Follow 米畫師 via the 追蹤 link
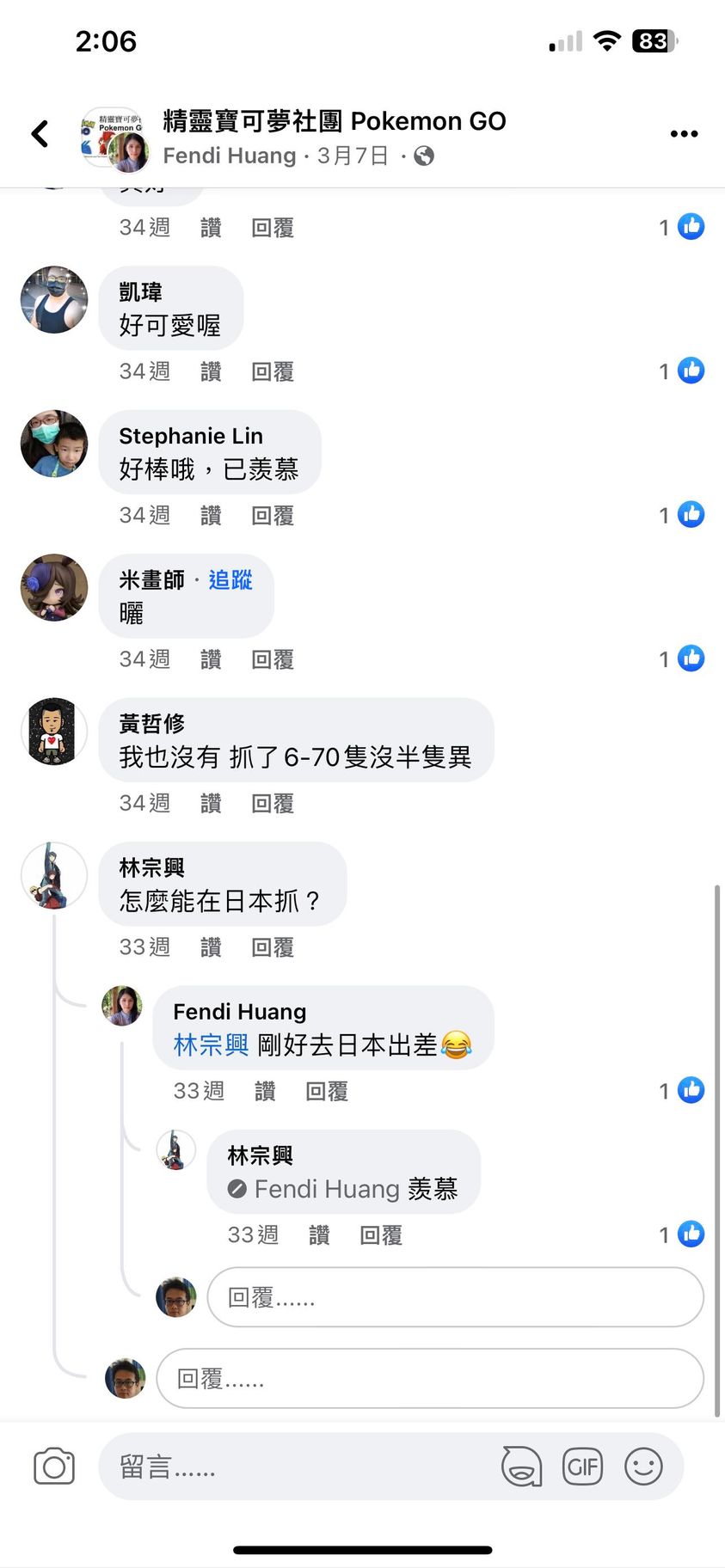This screenshot has width=725, height=1568. tap(230, 580)
